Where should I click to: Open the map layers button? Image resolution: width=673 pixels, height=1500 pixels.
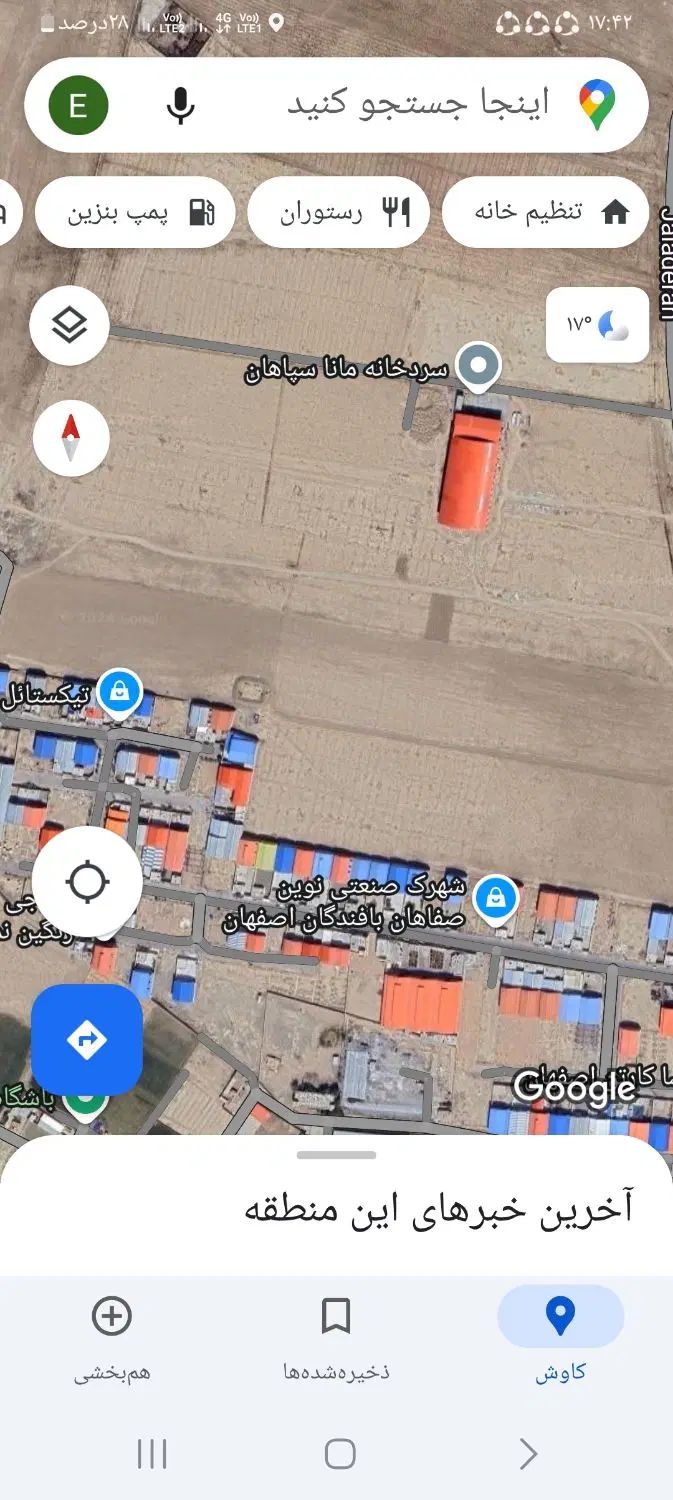tap(69, 326)
